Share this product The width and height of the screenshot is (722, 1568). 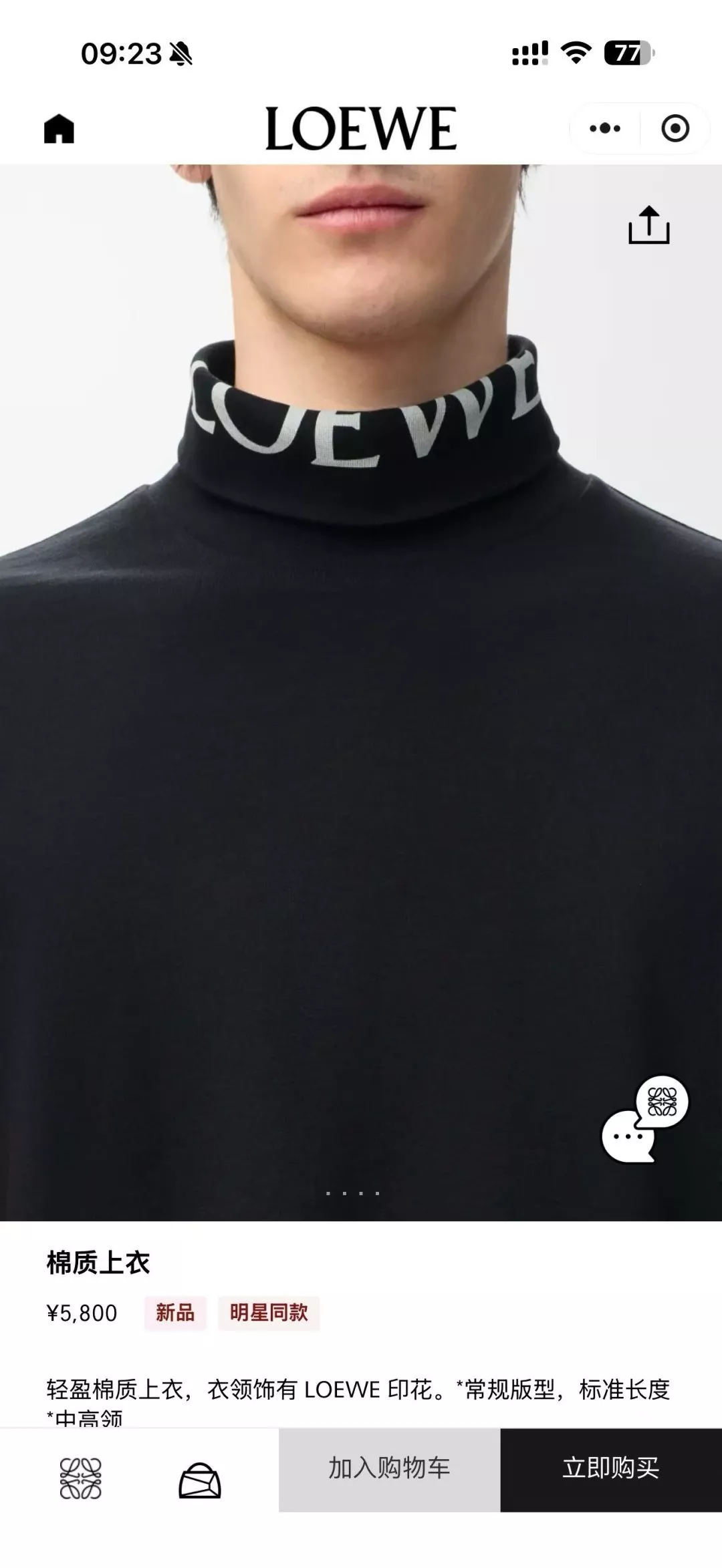point(648,224)
